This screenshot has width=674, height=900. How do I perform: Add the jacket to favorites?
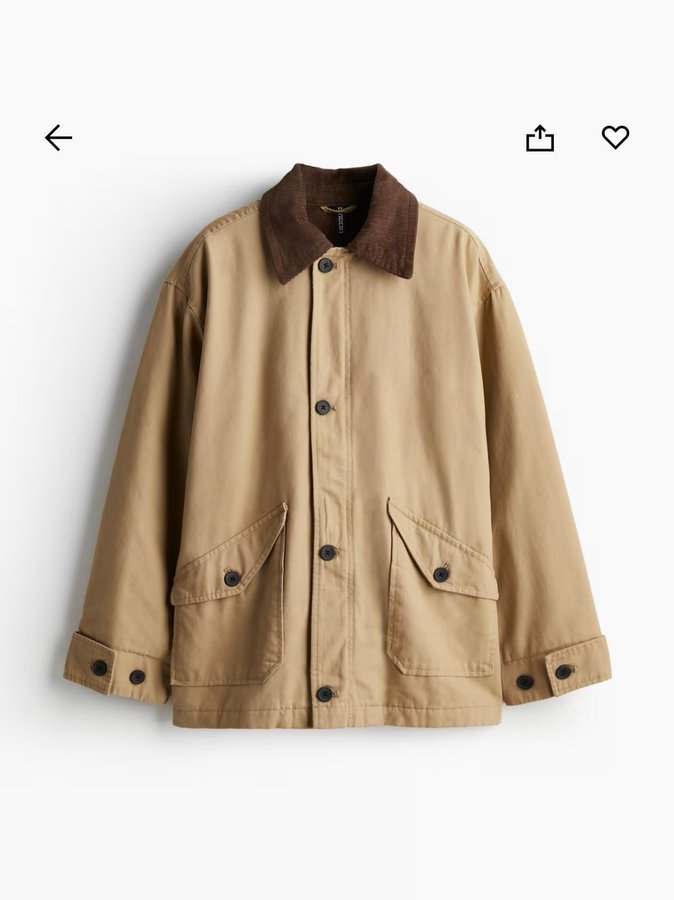pyautogui.click(x=615, y=137)
